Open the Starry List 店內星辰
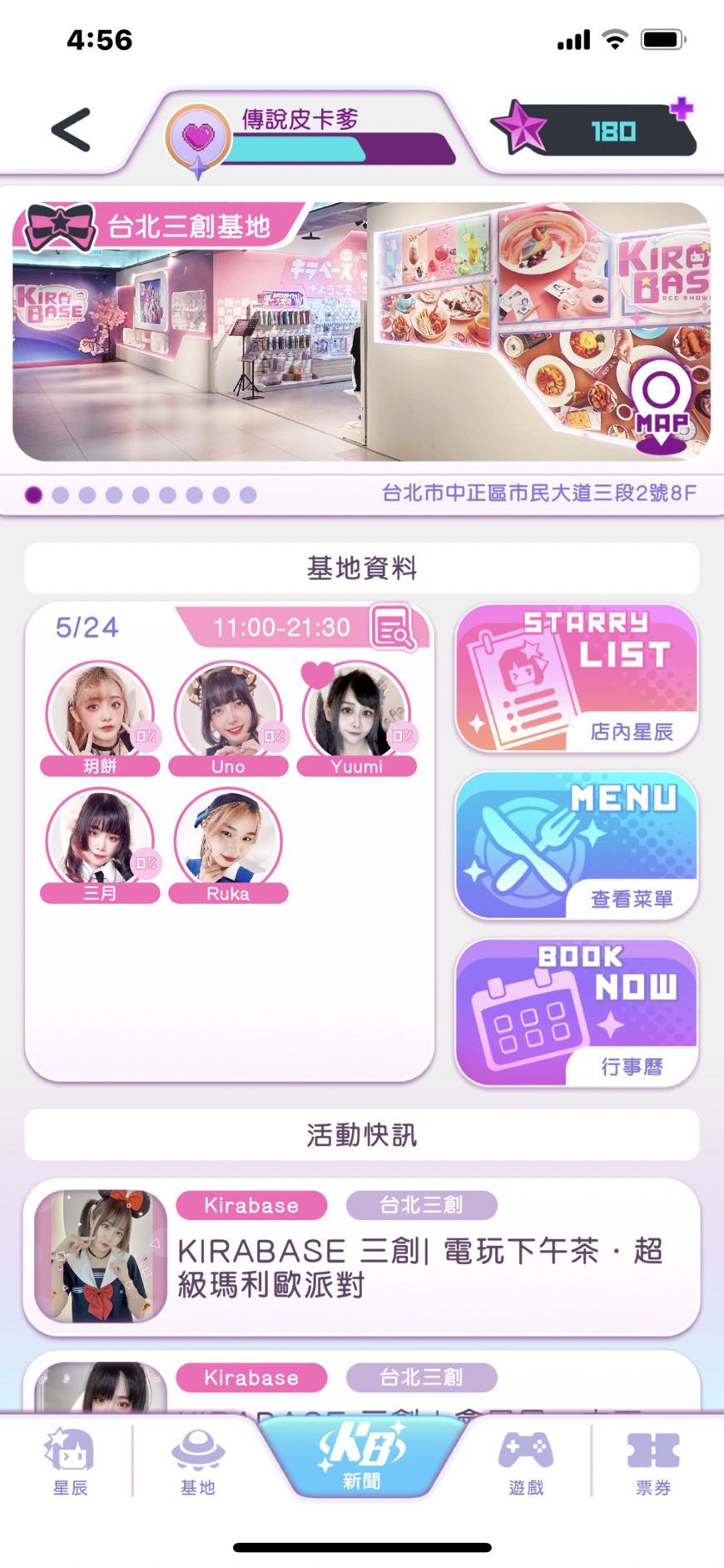The height and width of the screenshot is (1568, 724). click(x=577, y=678)
